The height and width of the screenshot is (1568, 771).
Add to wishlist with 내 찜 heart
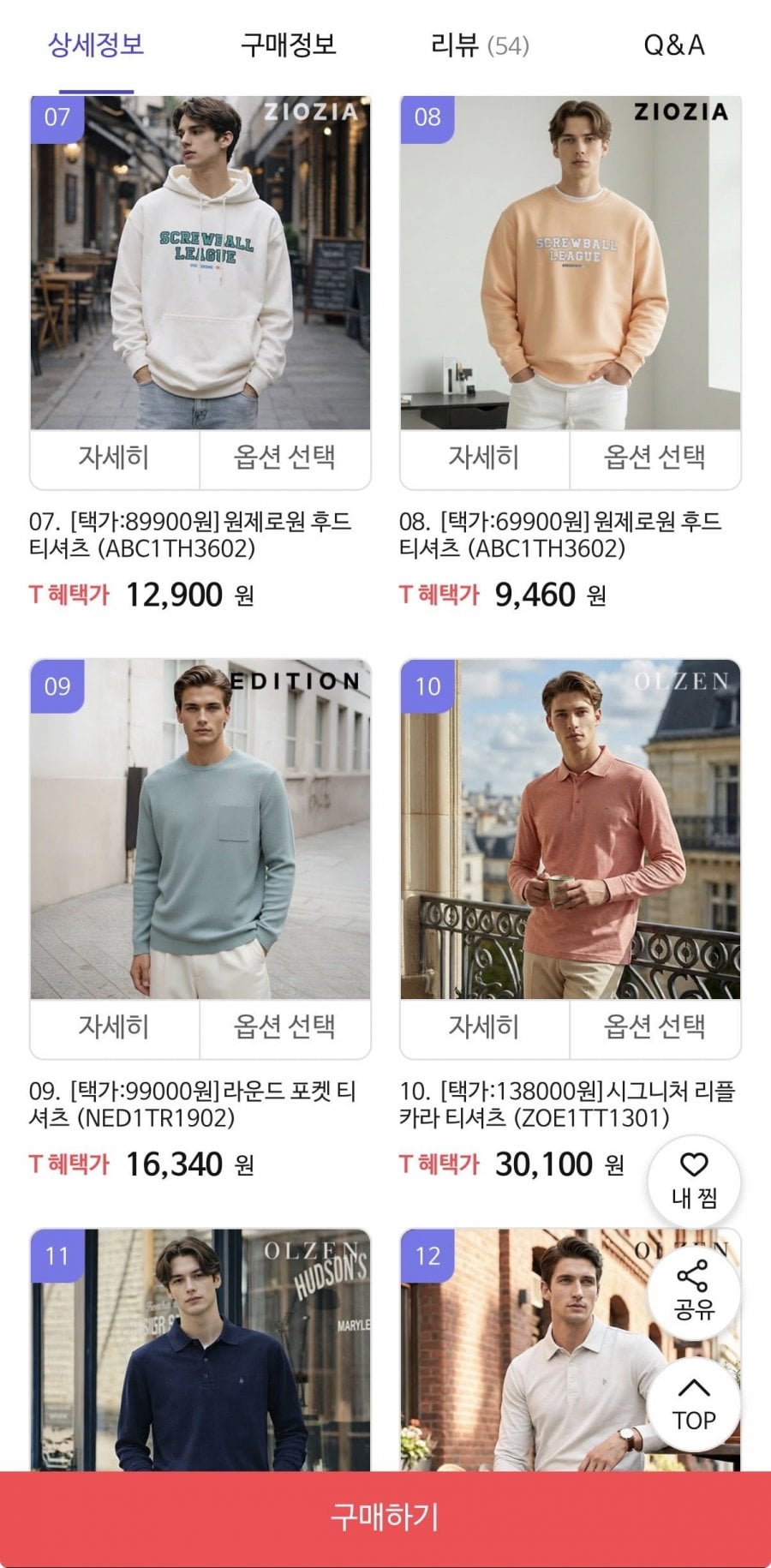pos(694,1179)
